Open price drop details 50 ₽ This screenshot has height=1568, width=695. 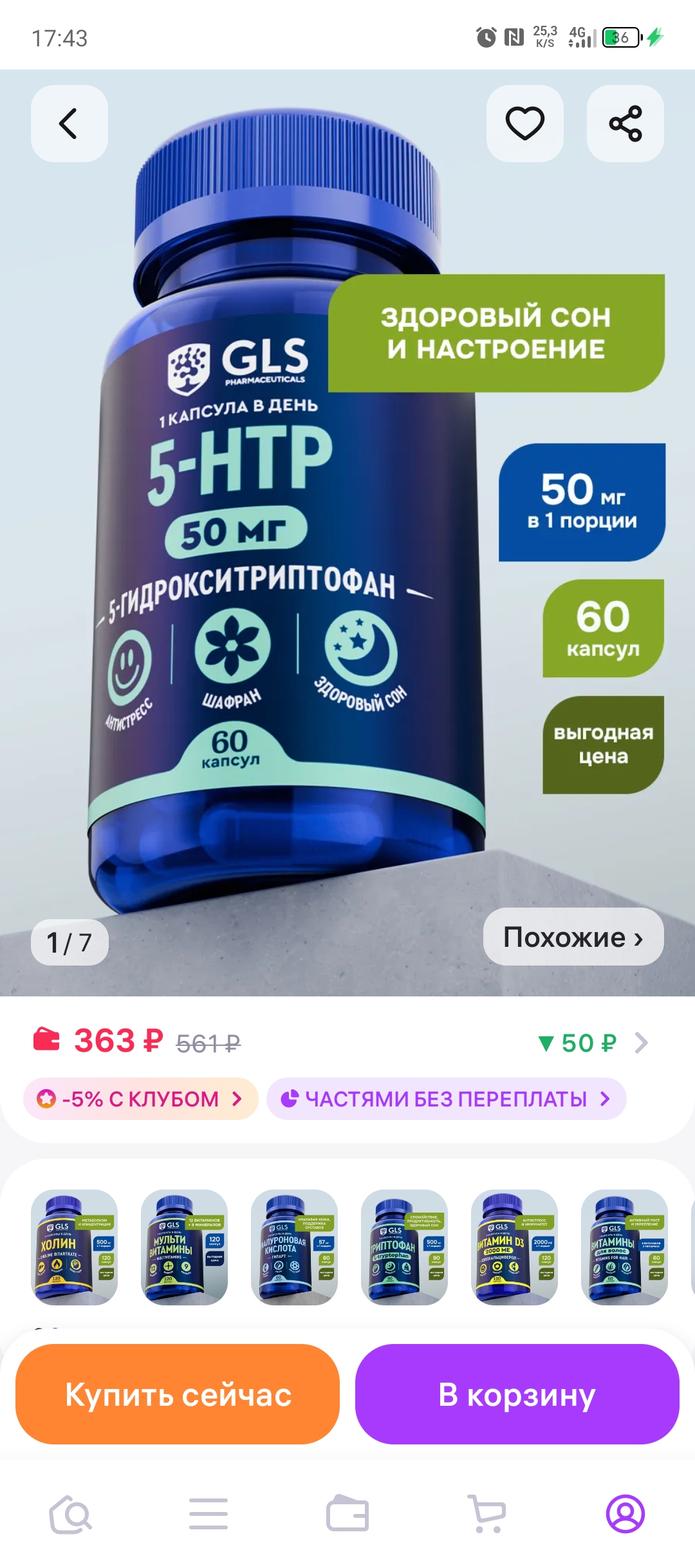pyautogui.click(x=592, y=1043)
